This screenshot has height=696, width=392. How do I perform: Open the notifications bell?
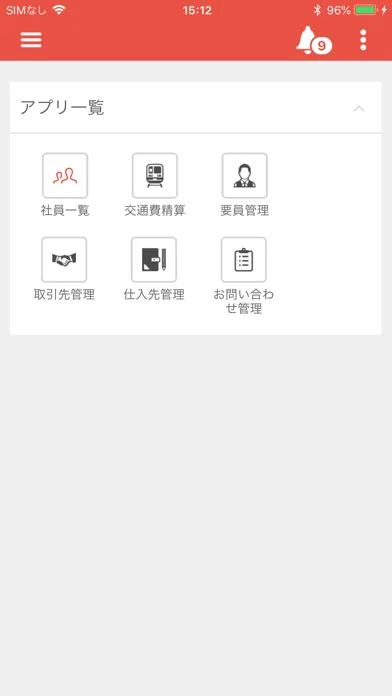pyautogui.click(x=313, y=40)
